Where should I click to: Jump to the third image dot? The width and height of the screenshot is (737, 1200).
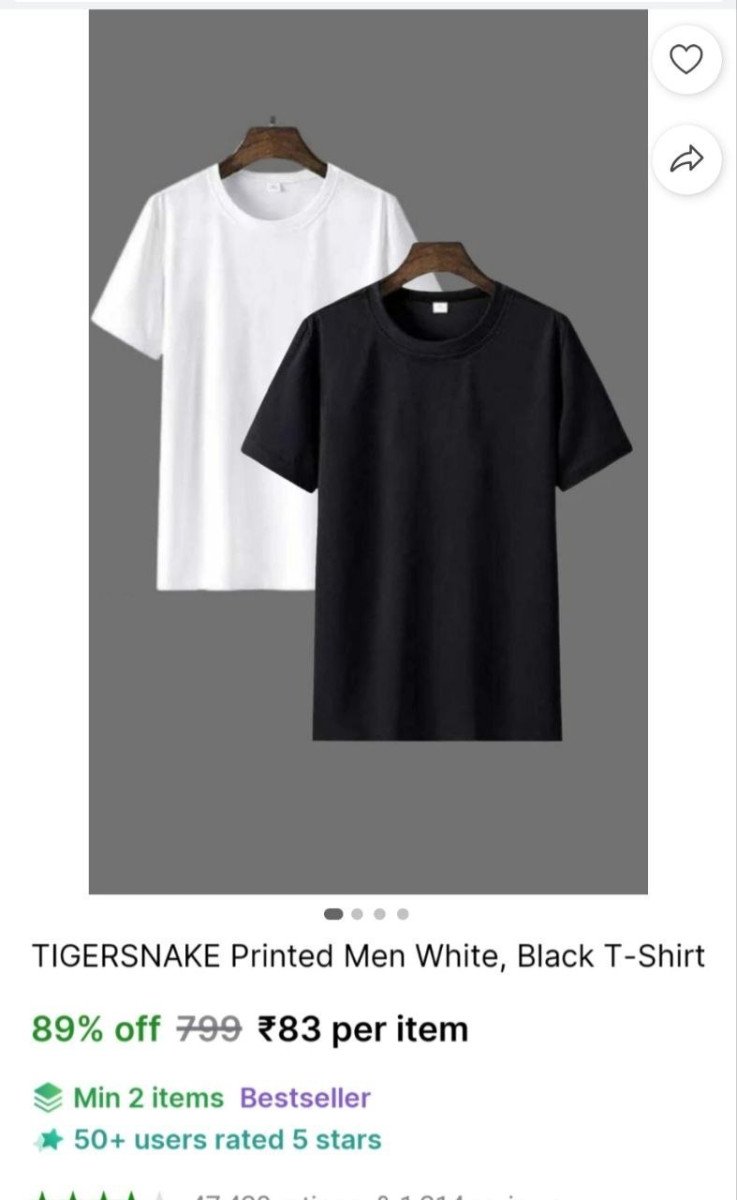coord(380,912)
